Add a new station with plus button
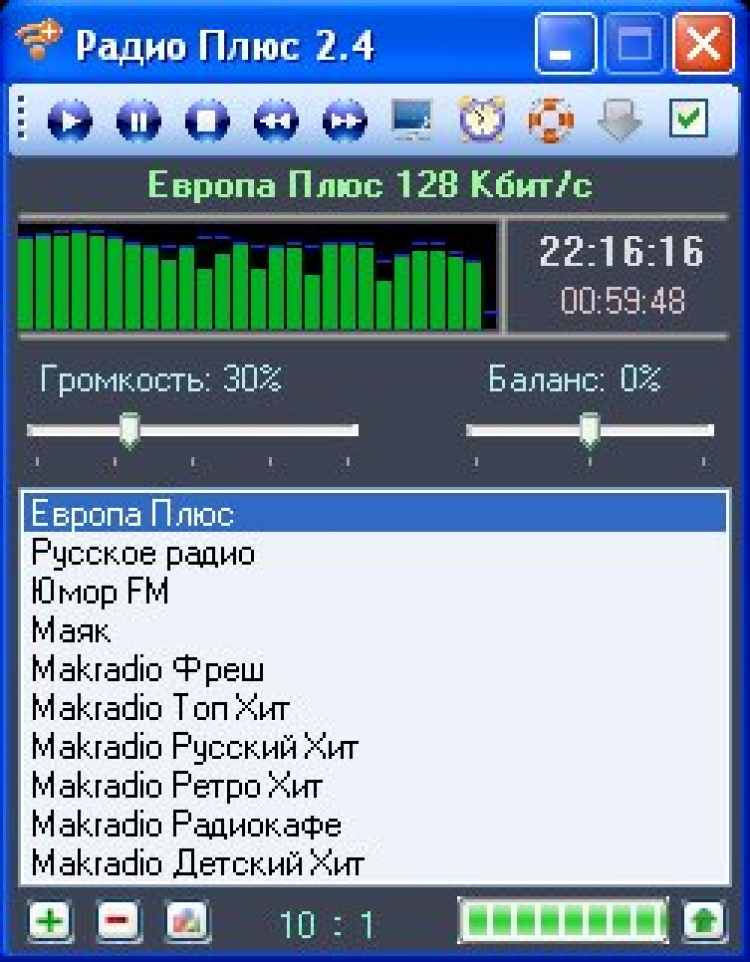This screenshot has height=962, width=750. (x=50, y=920)
